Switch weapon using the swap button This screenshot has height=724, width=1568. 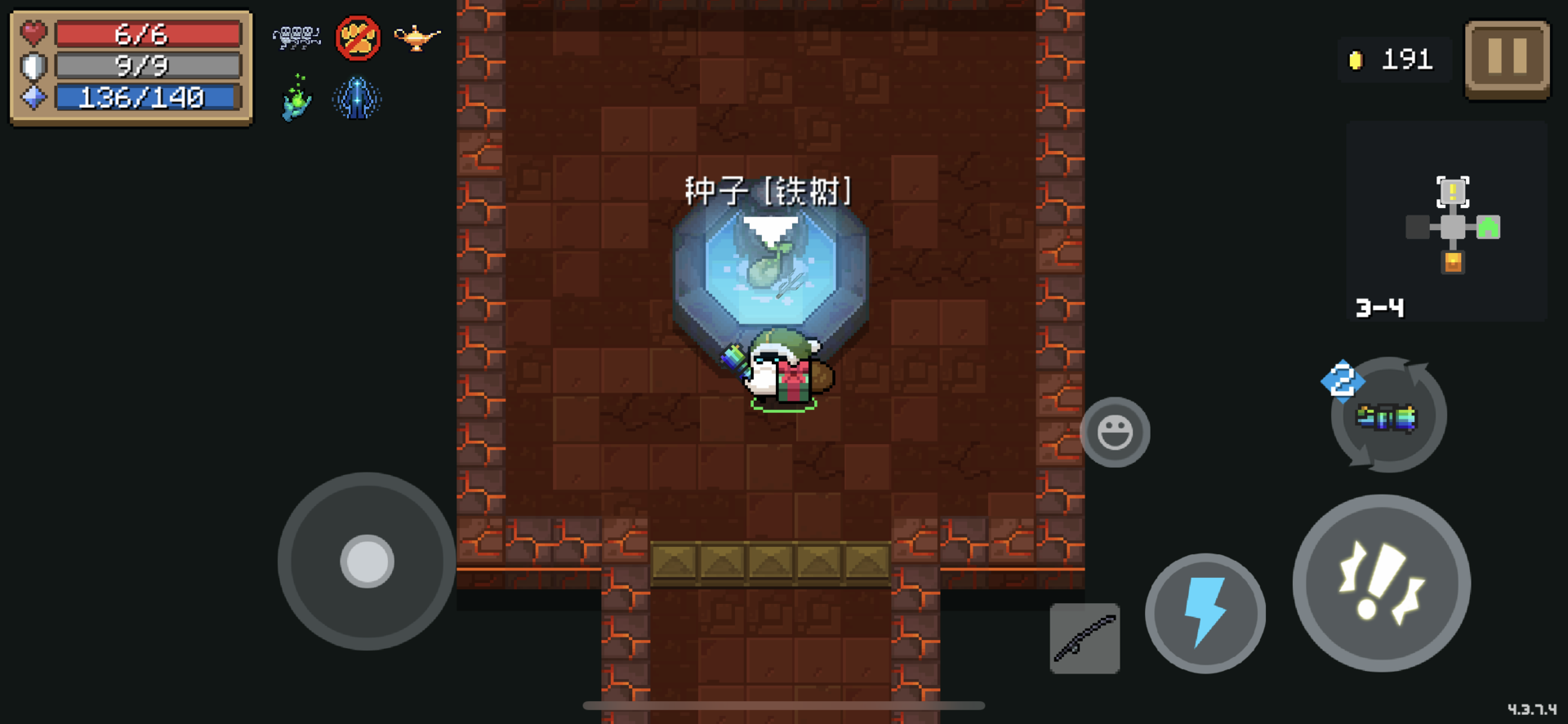click(1388, 415)
